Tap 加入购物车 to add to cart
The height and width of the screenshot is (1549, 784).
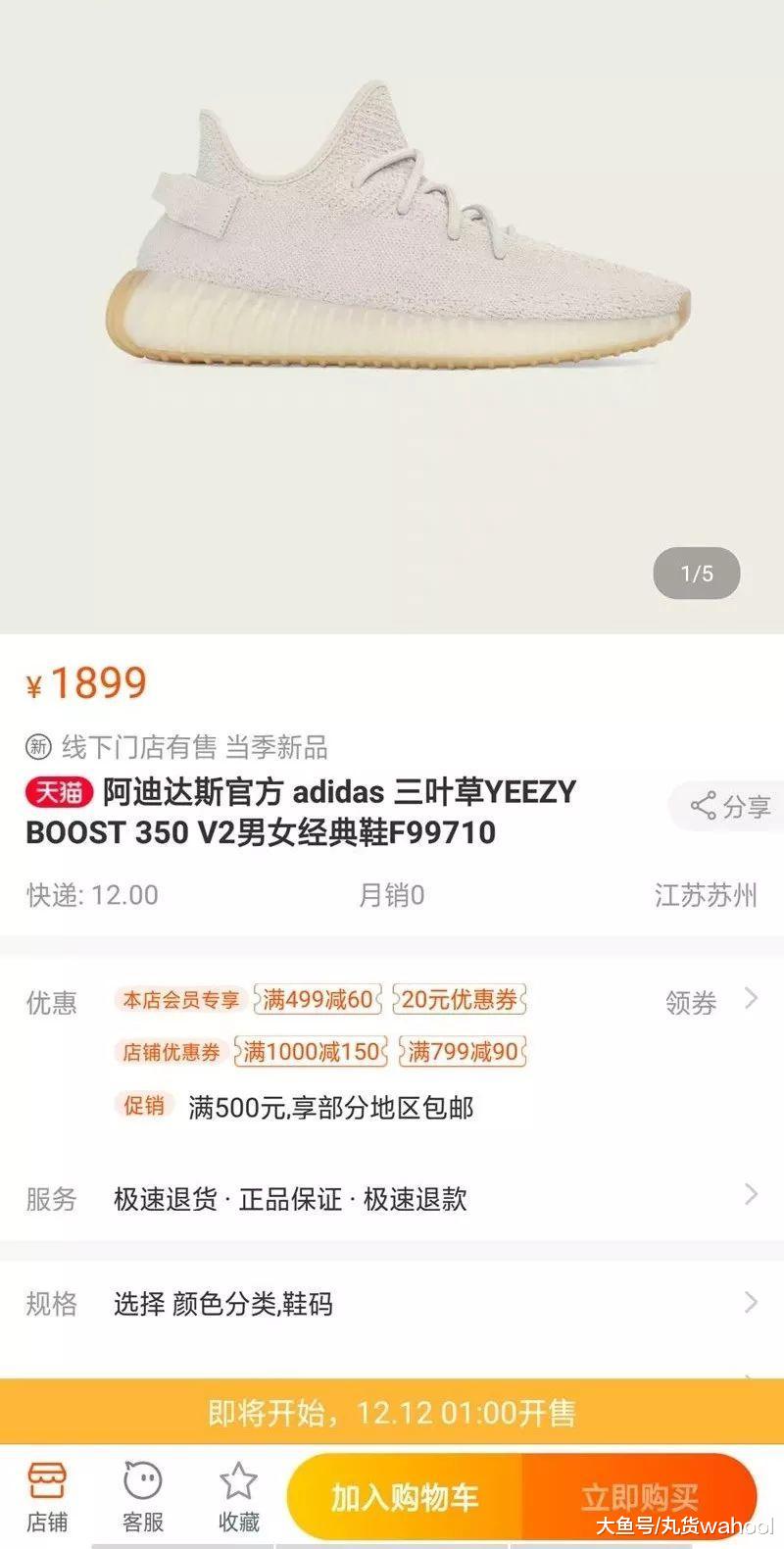point(410,1496)
